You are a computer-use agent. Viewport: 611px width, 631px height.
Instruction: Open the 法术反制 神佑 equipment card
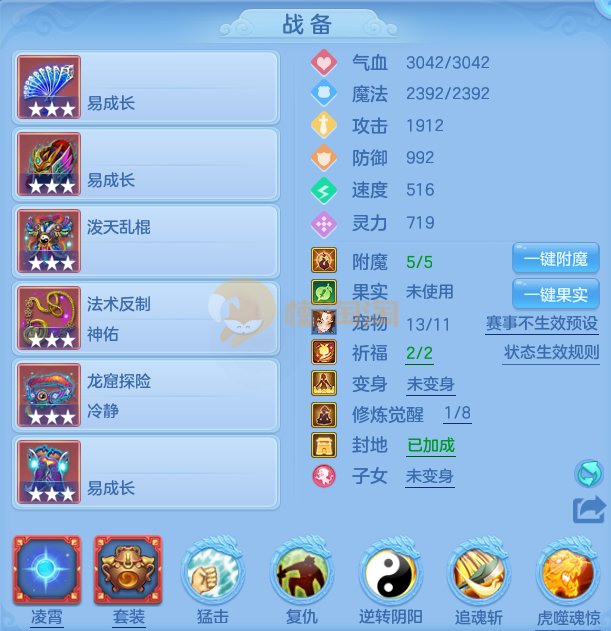click(146, 319)
